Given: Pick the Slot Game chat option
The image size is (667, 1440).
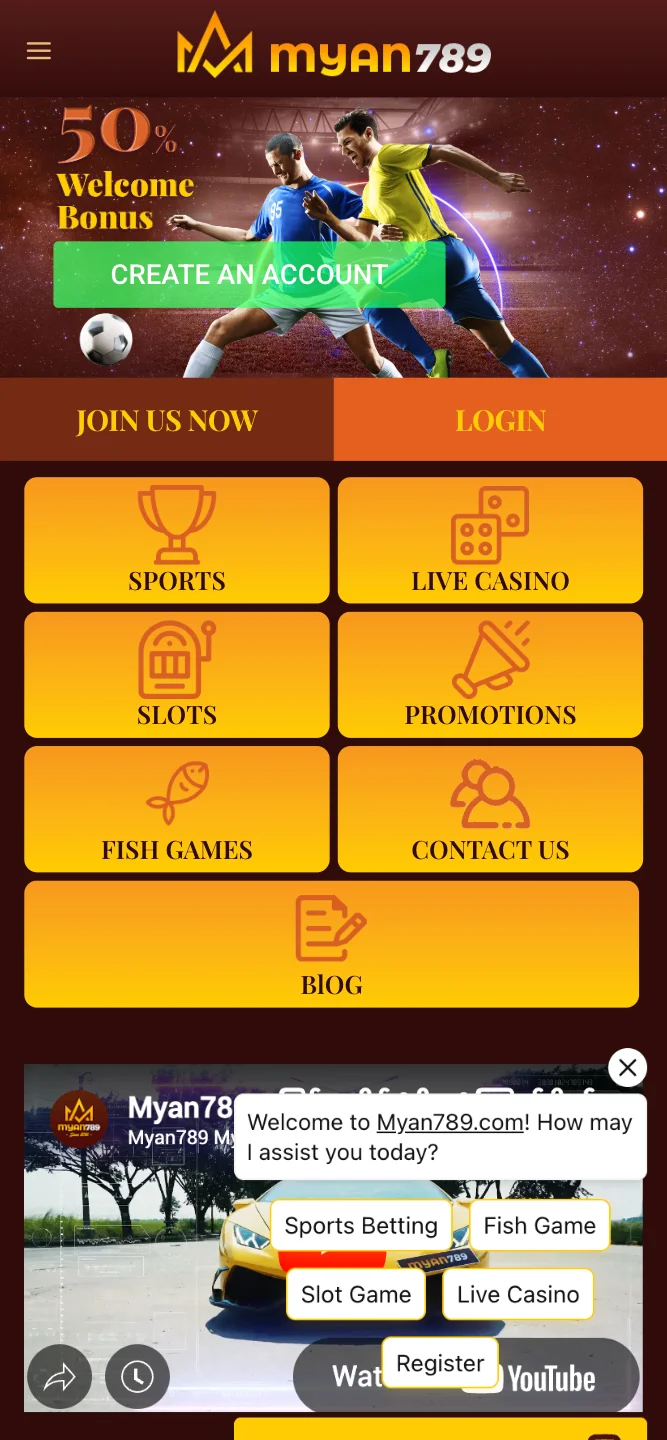Looking at the screenshot, I should [356, 1294].
